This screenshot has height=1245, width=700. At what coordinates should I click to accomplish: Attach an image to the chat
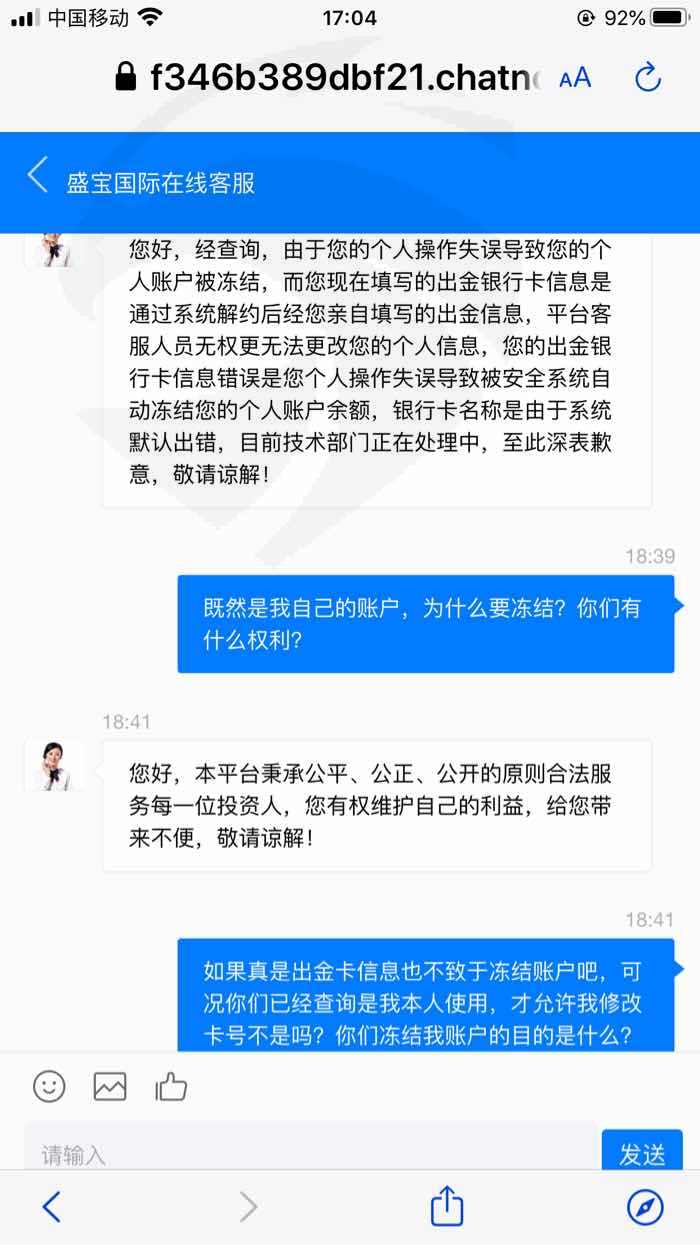[x=110, y=1086]
